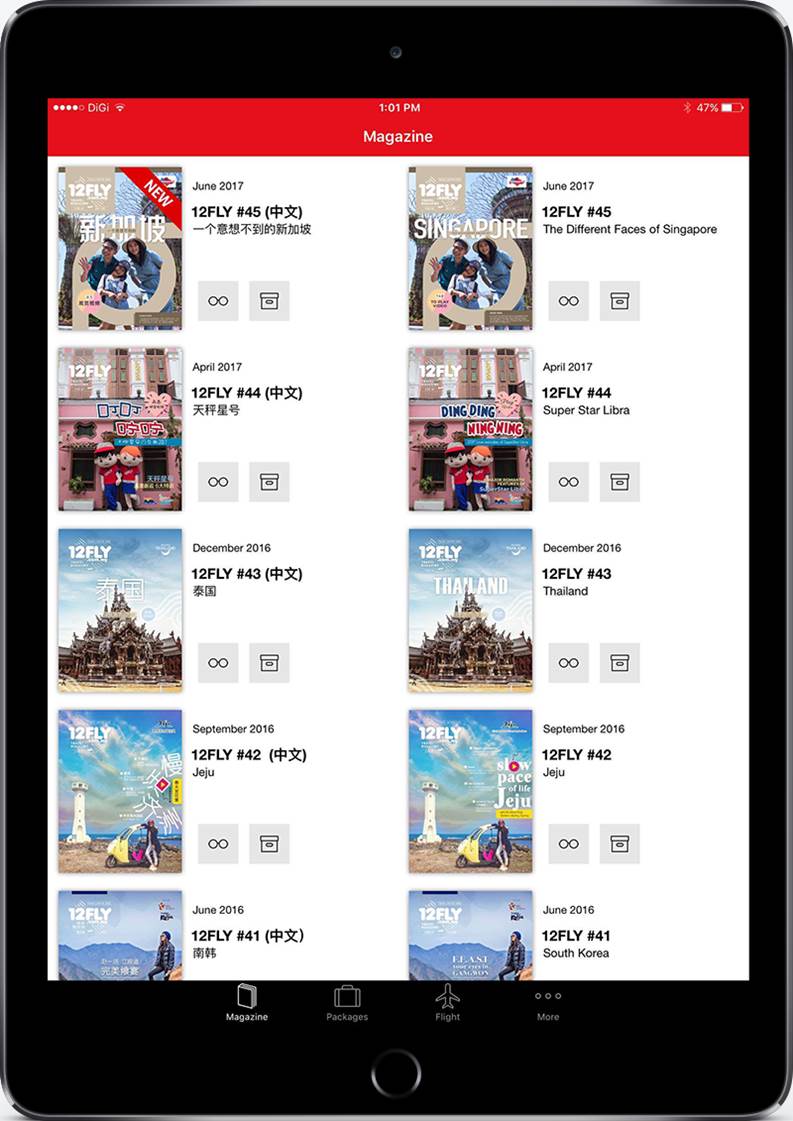This screenshot has width=793, height=1121.
Task: Tap the archive icon for 12FLY #43 (中文)
Action: 269,663
